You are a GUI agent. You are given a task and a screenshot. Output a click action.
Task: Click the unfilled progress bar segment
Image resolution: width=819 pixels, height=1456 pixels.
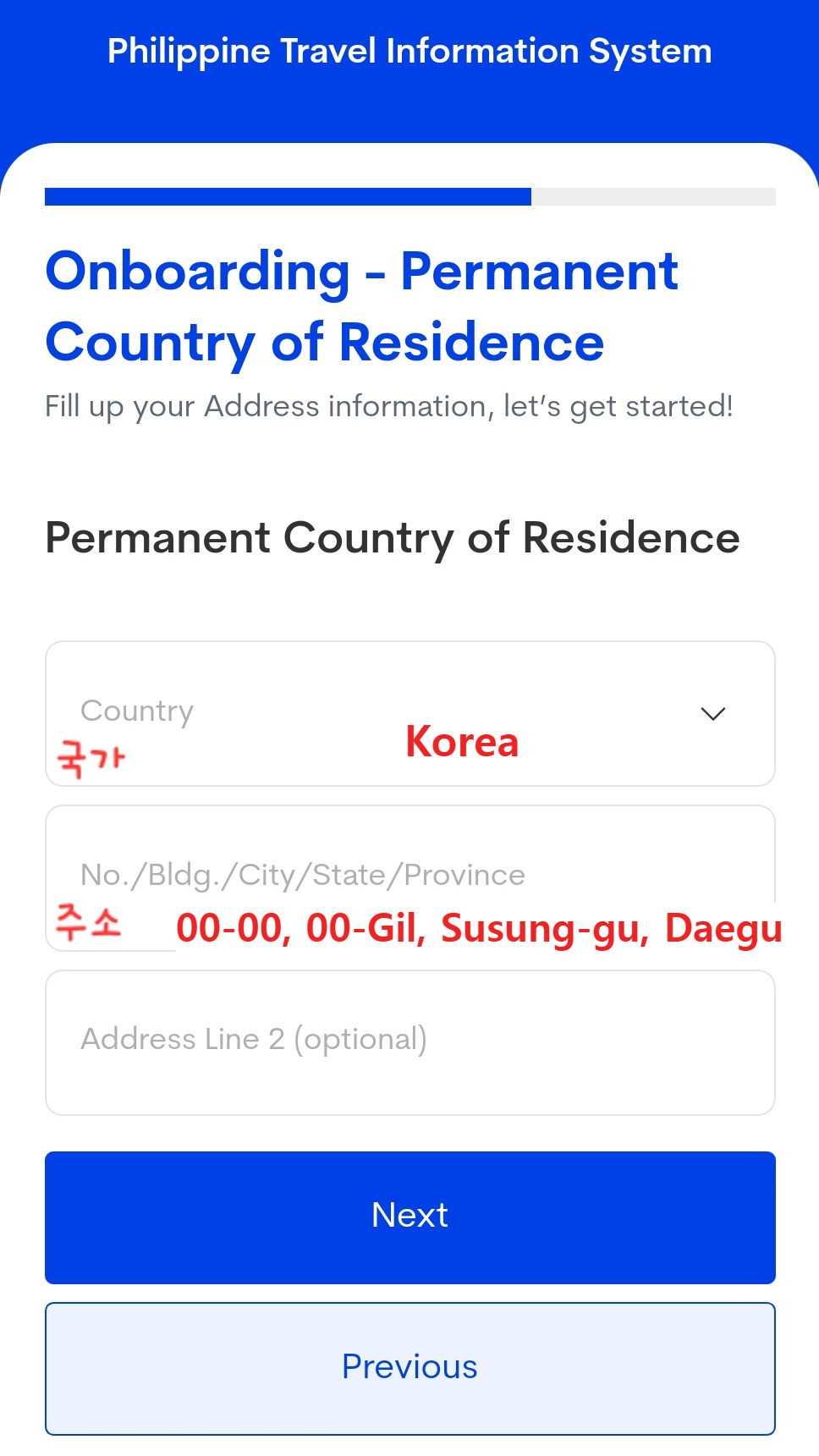(x=653, y=196)
